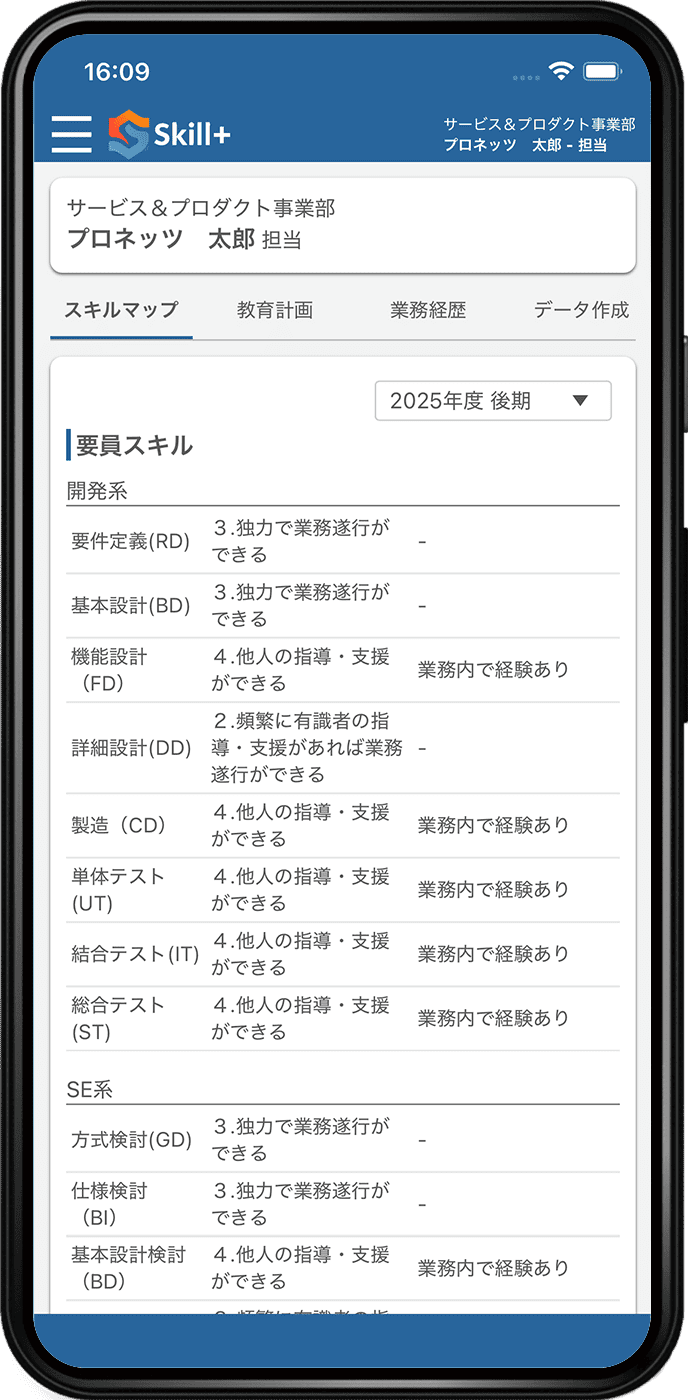Open the 業務経歴 tab

428,310
